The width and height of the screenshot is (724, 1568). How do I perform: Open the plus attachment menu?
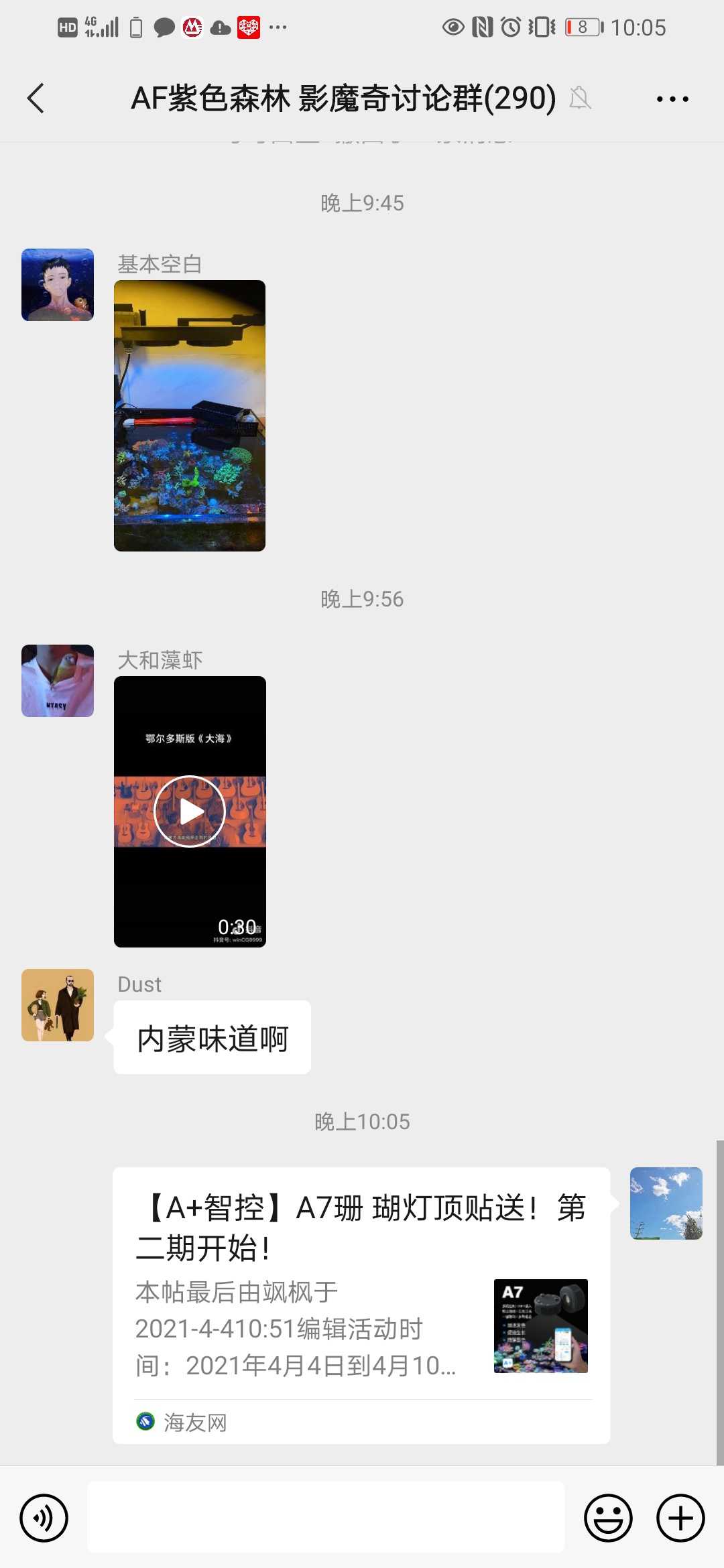coord(680,1518)
